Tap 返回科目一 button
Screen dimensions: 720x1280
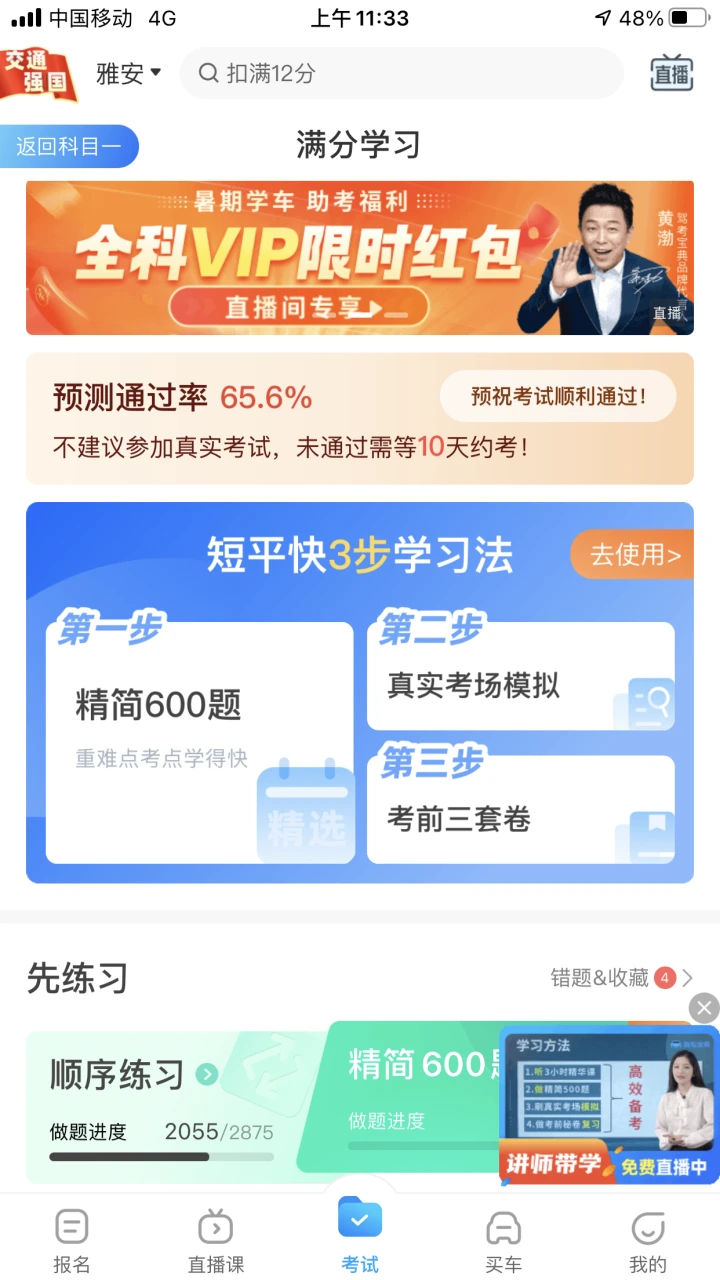pos(69,146)
